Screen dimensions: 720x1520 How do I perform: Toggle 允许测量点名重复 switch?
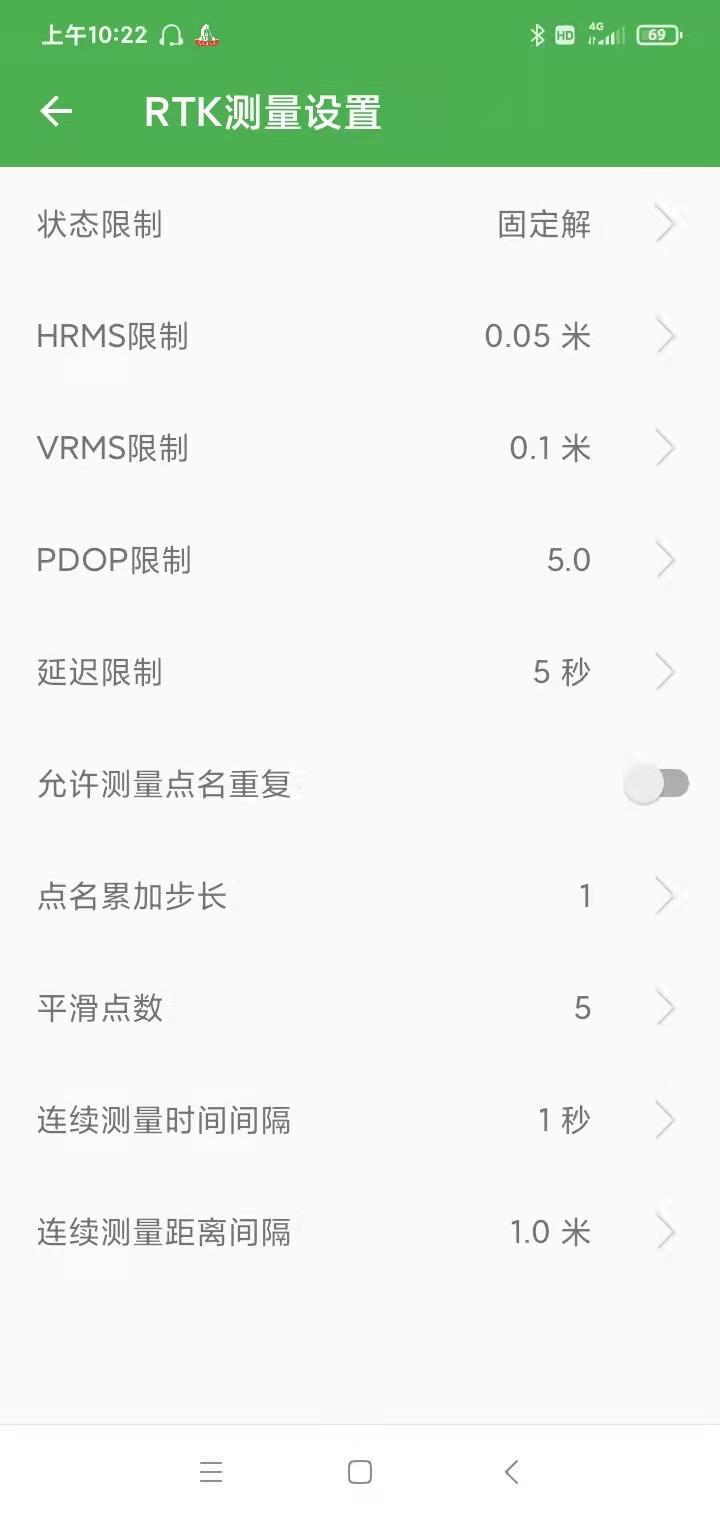[657, 784]
